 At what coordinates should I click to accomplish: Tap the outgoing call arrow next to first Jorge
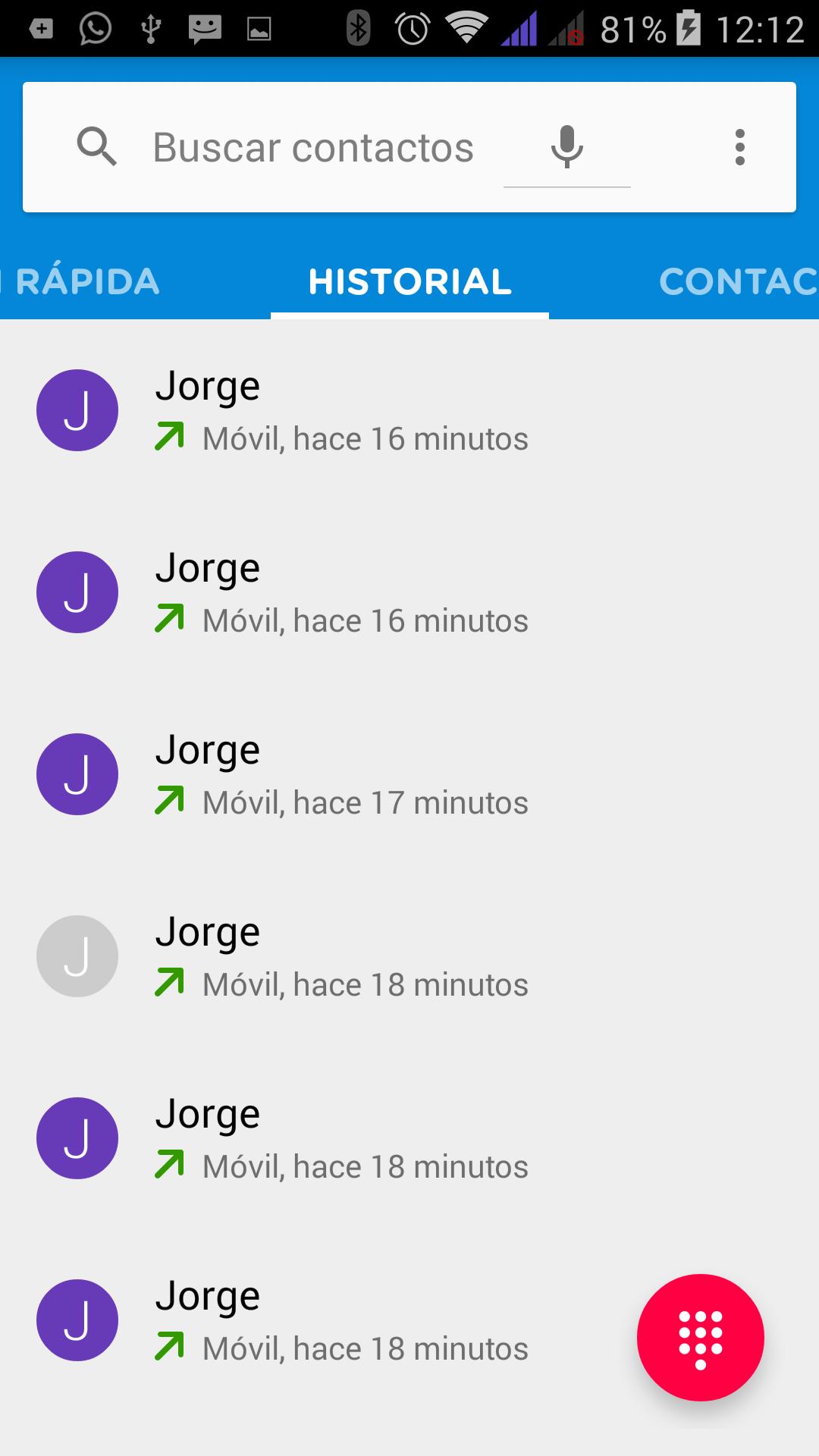coord(170,438)
